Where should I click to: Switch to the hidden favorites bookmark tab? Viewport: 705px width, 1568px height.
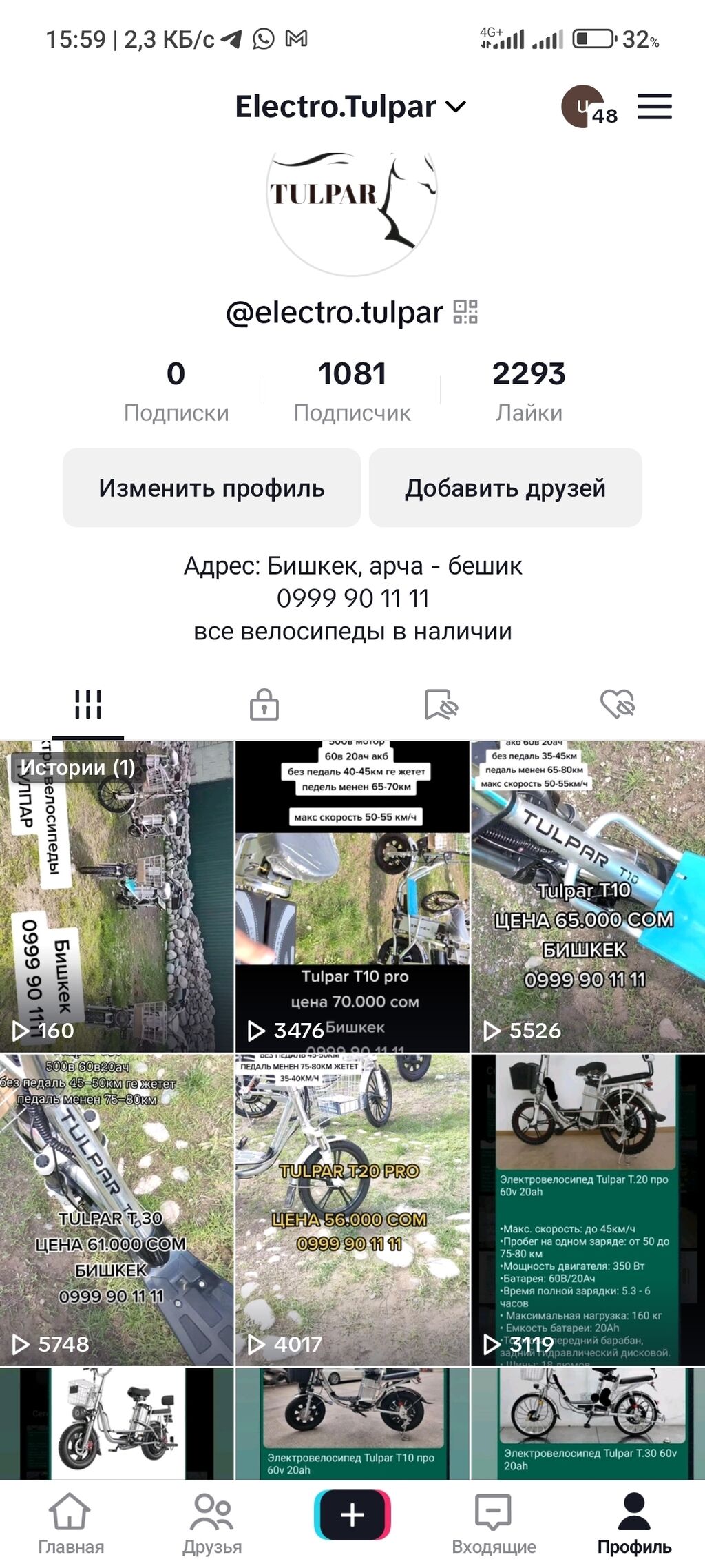(x=441, y=705)
